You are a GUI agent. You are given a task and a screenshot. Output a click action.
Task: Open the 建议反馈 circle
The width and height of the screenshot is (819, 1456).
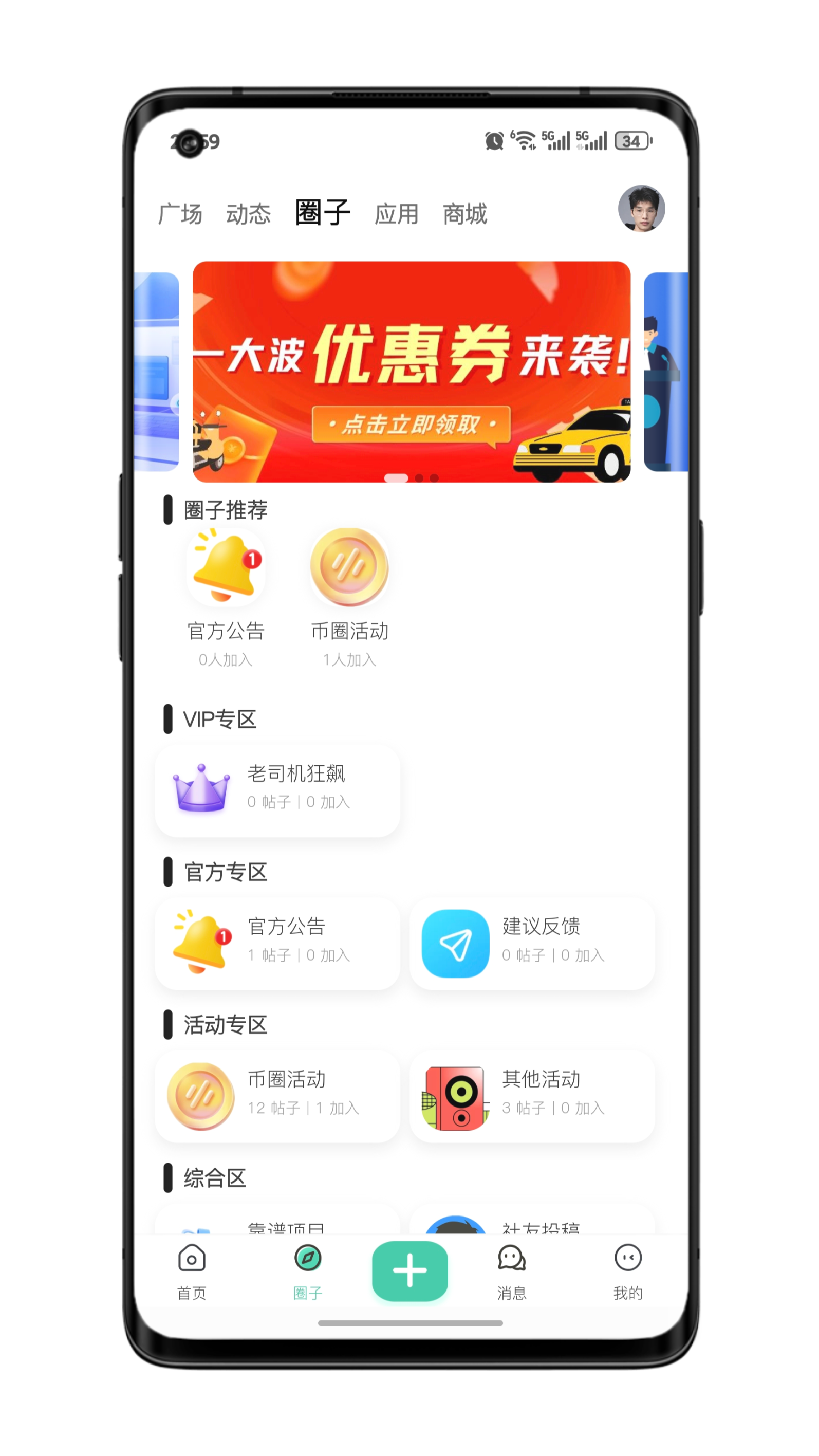532,944
